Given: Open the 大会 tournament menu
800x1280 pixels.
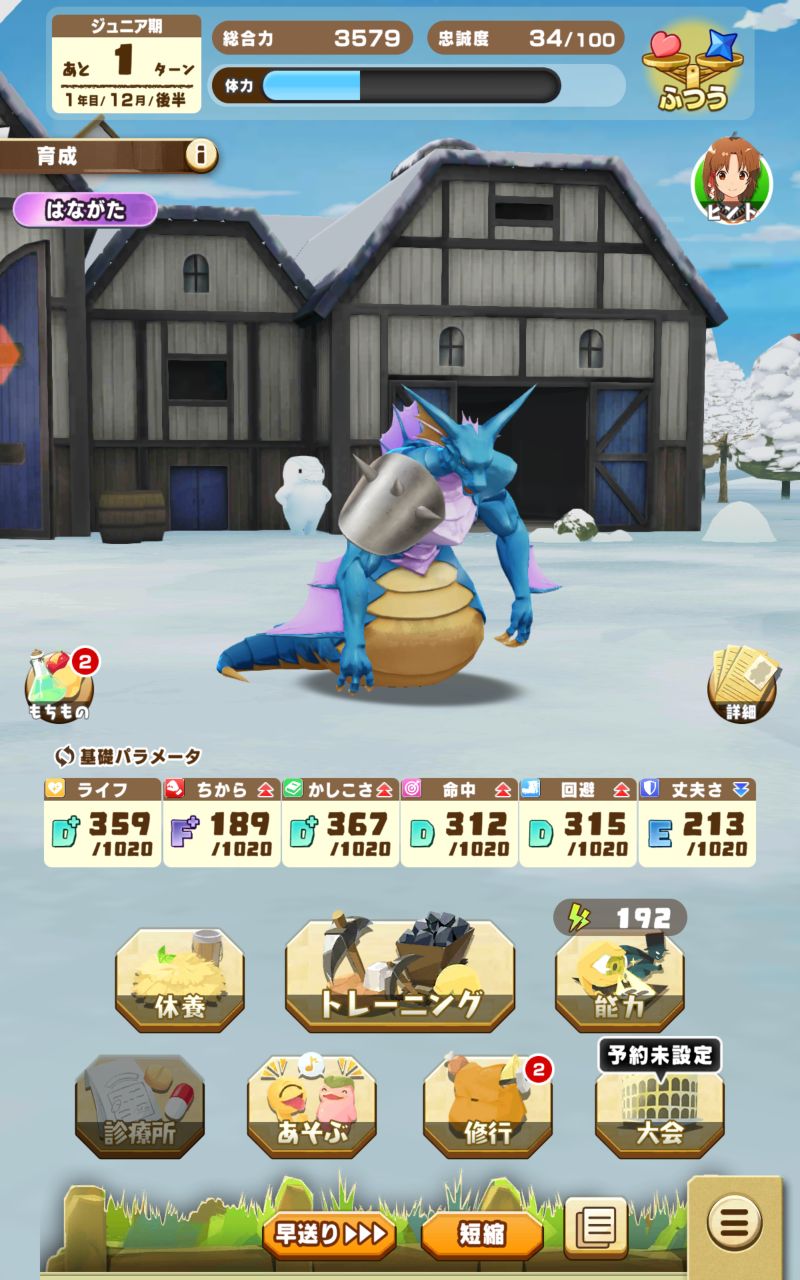Looking at the screenshot, I should click(660, 1108).
